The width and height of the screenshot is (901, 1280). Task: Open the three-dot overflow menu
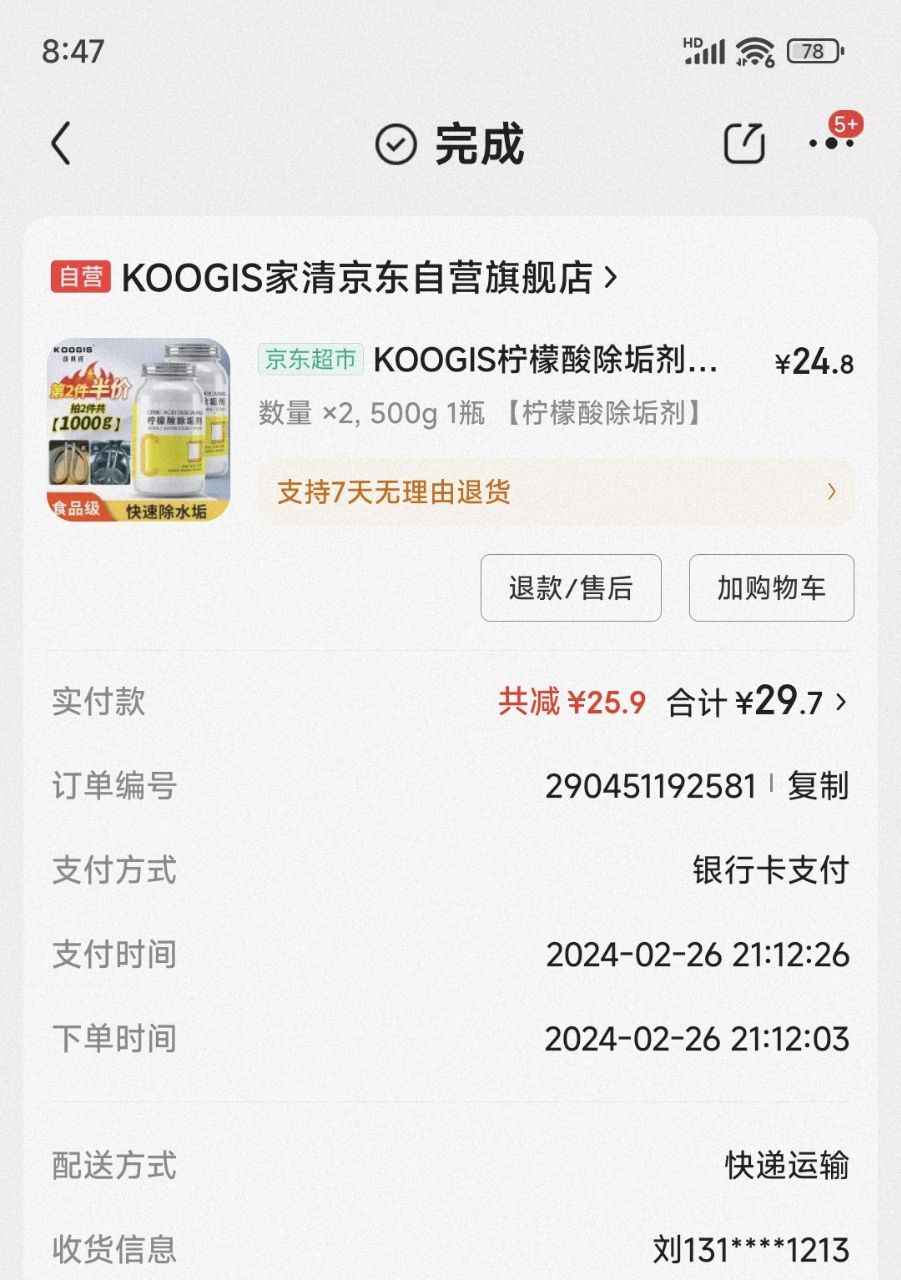tap(831, 144)
